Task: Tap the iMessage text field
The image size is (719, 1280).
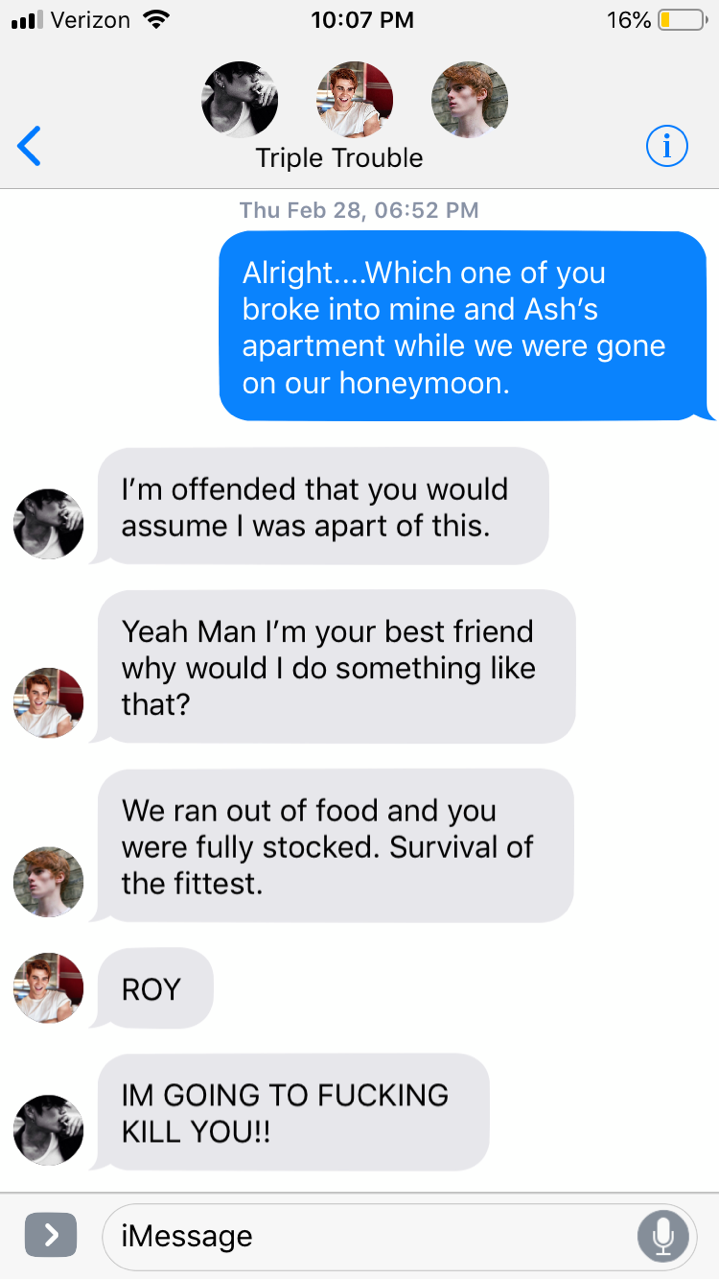Action: (370, 1236)
